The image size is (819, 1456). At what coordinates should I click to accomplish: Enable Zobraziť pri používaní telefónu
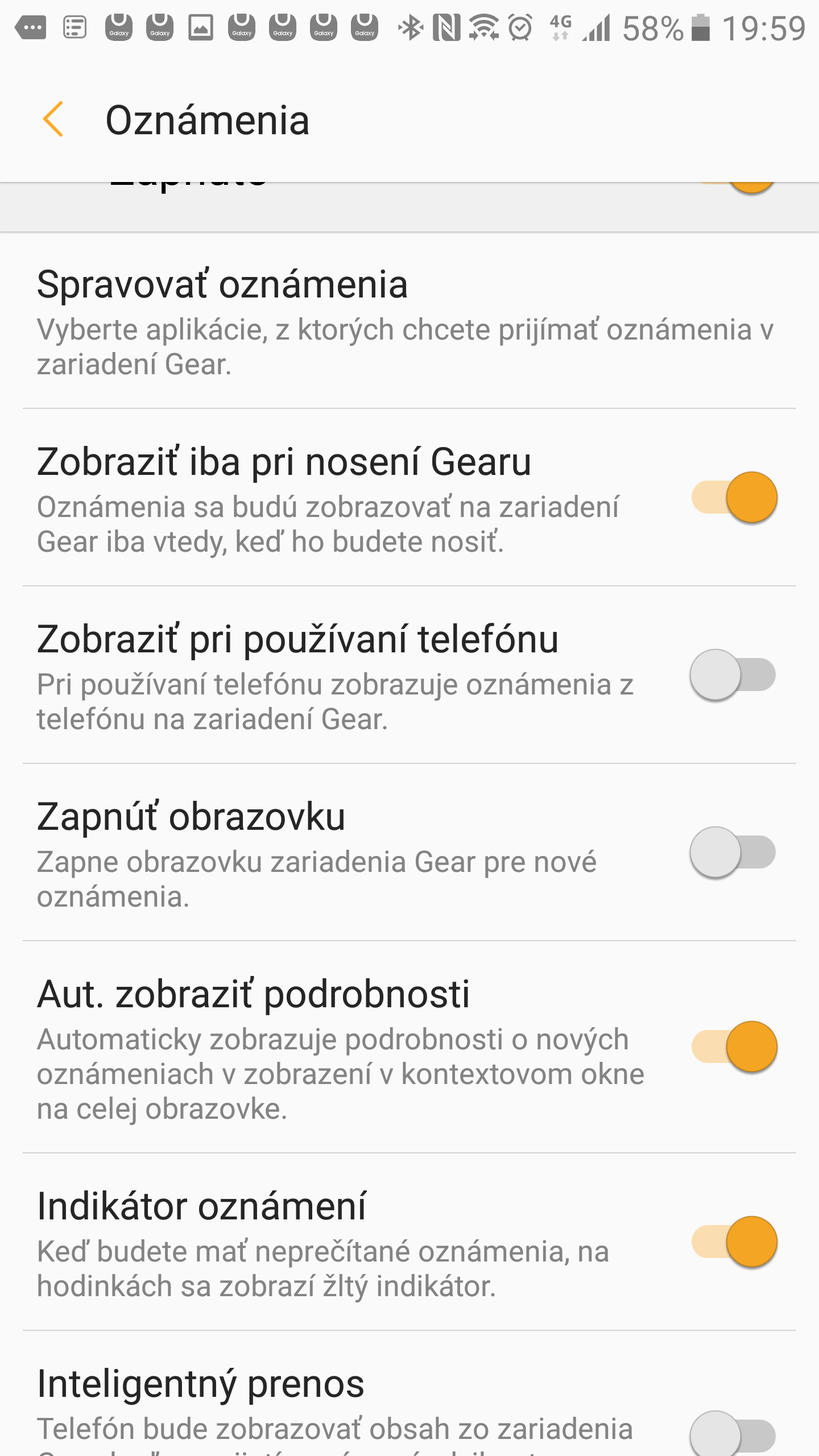coord(734,675)
